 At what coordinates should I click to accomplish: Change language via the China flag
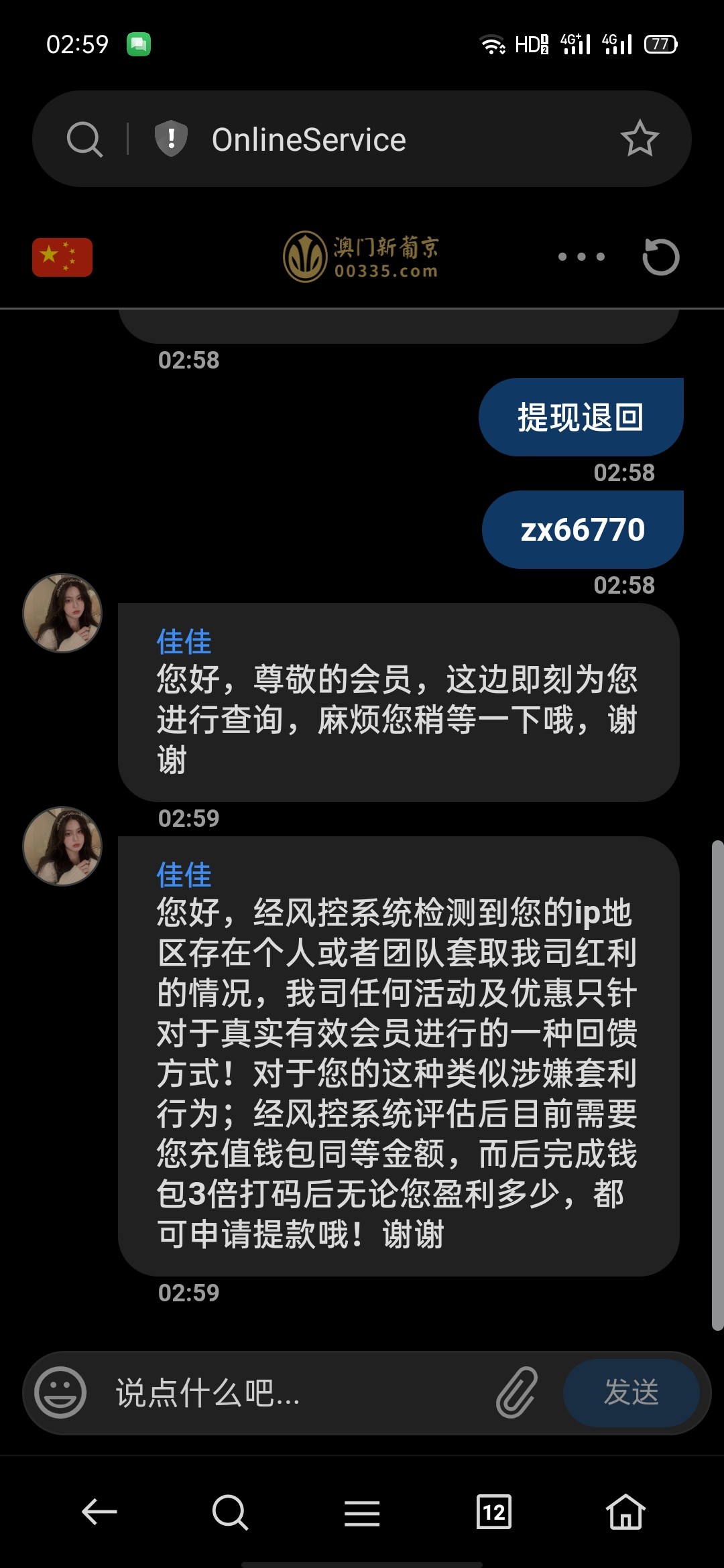pyautogui.click(x=62, y=257)
